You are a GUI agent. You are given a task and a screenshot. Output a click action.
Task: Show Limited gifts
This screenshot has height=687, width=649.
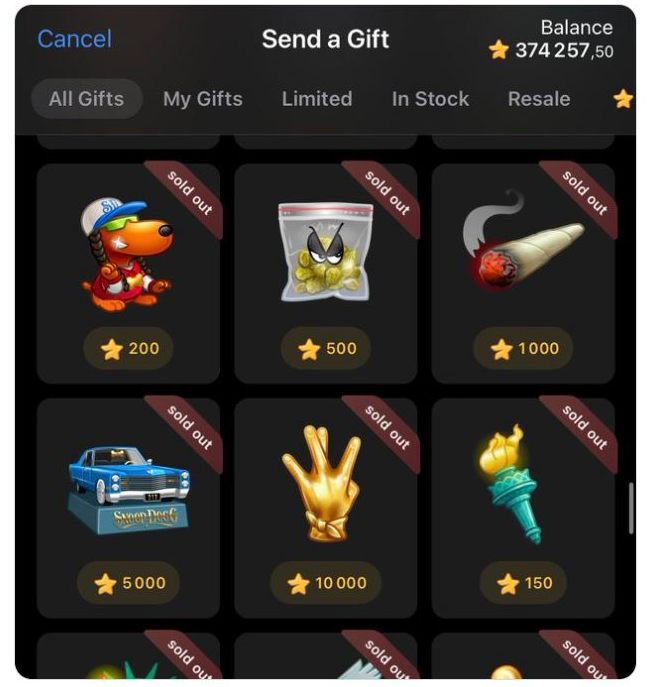316,99
